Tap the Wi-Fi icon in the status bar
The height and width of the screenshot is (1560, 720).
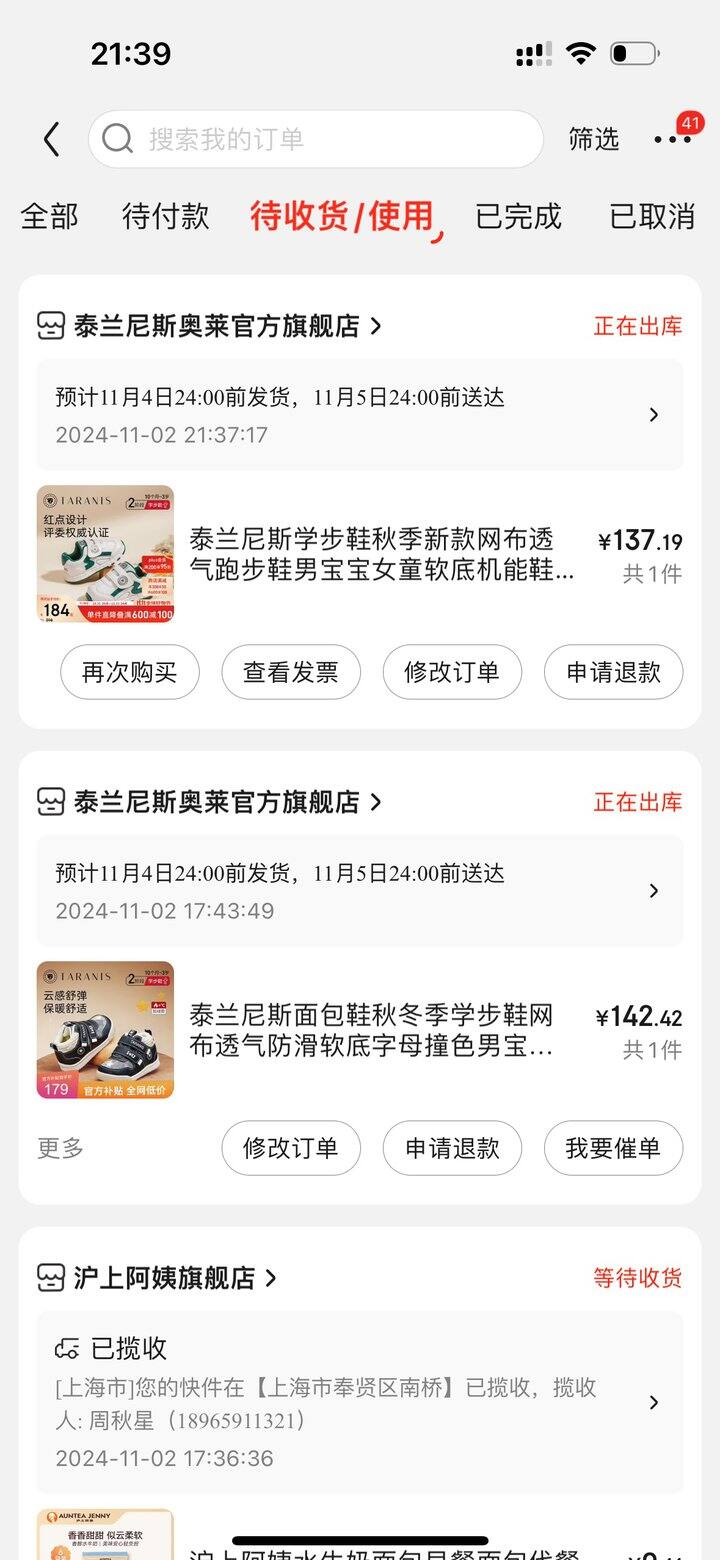tap(580, 53)
